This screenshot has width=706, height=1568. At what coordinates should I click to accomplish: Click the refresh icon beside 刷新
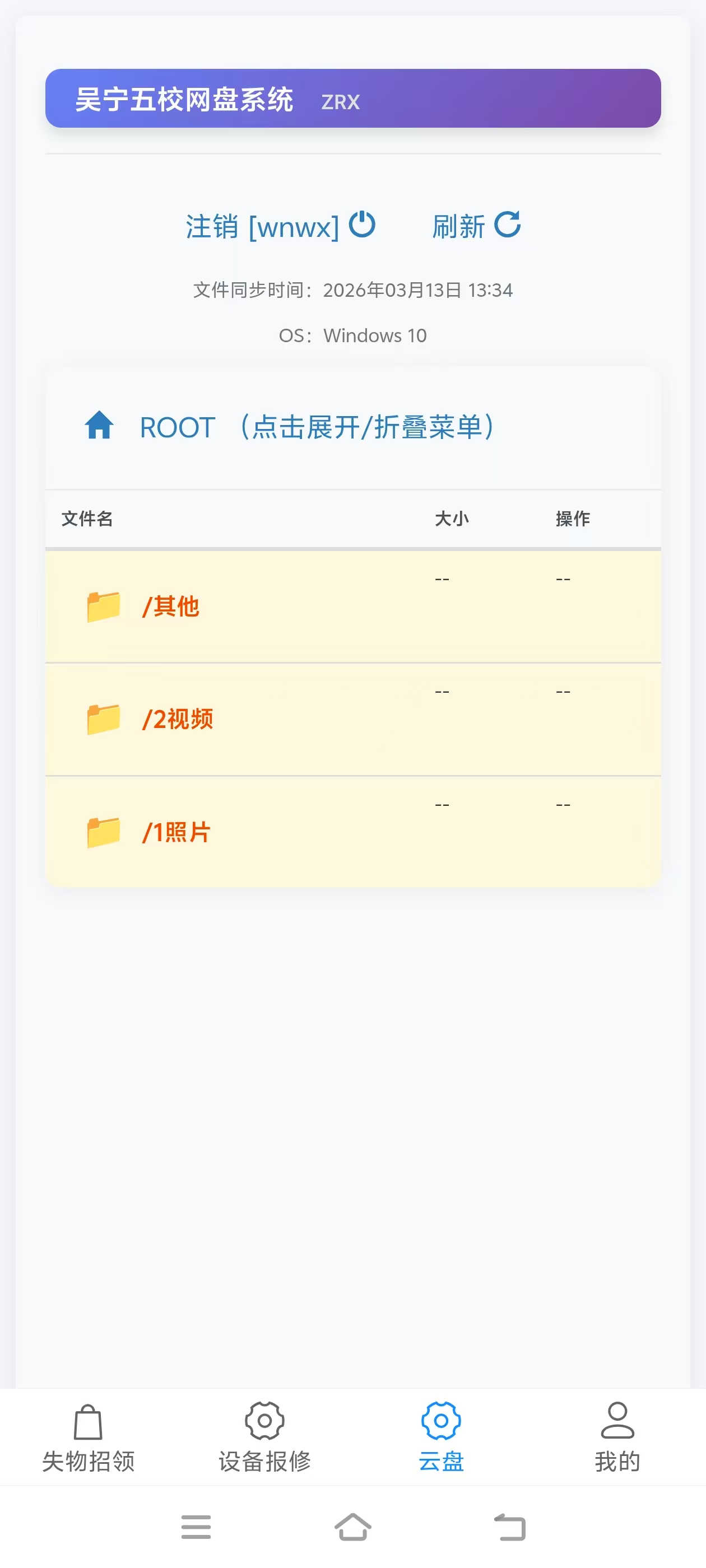click(x=508, y=224)
